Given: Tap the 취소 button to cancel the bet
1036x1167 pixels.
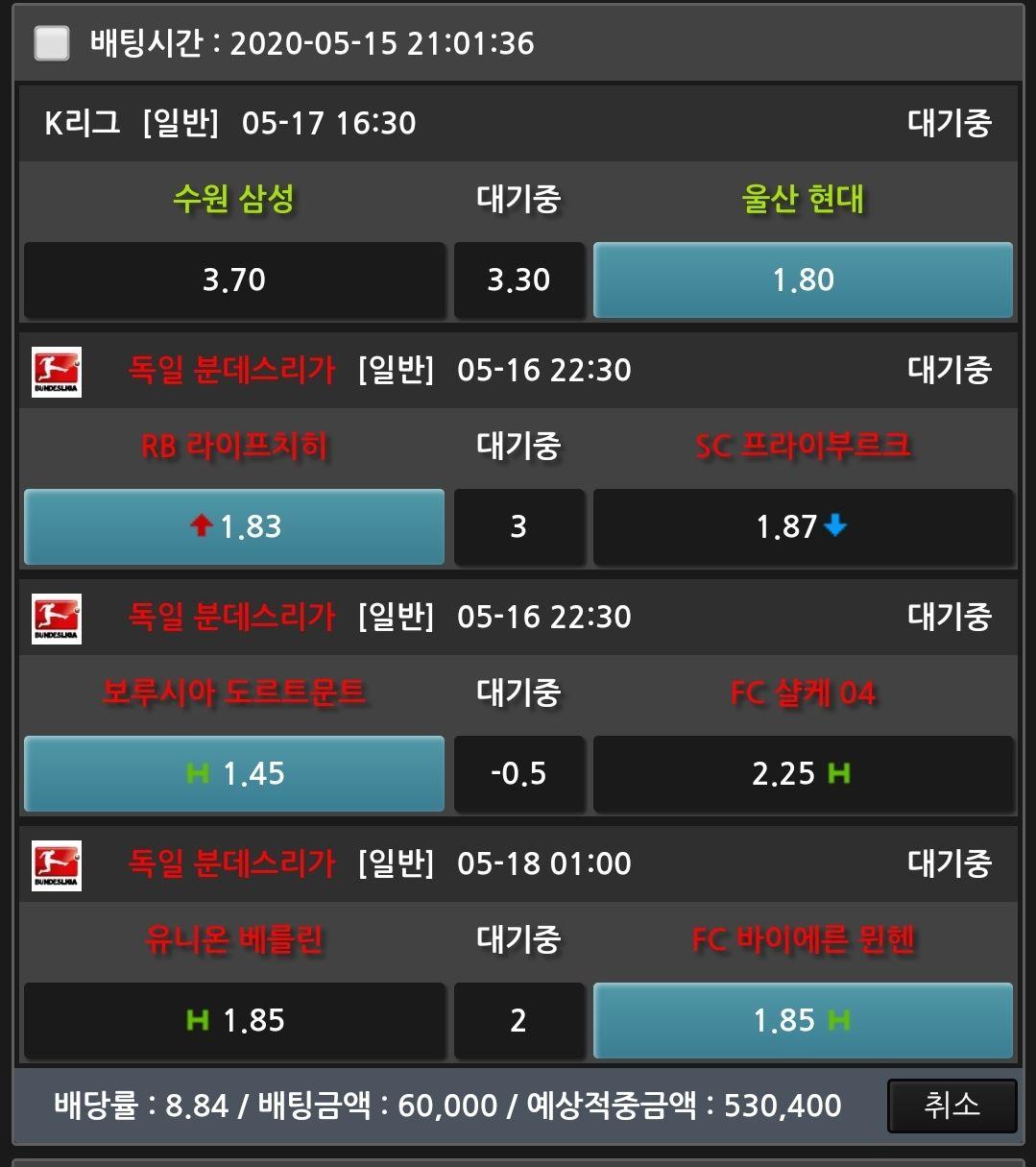Looking at the screenshot, I should (951, 1106).
